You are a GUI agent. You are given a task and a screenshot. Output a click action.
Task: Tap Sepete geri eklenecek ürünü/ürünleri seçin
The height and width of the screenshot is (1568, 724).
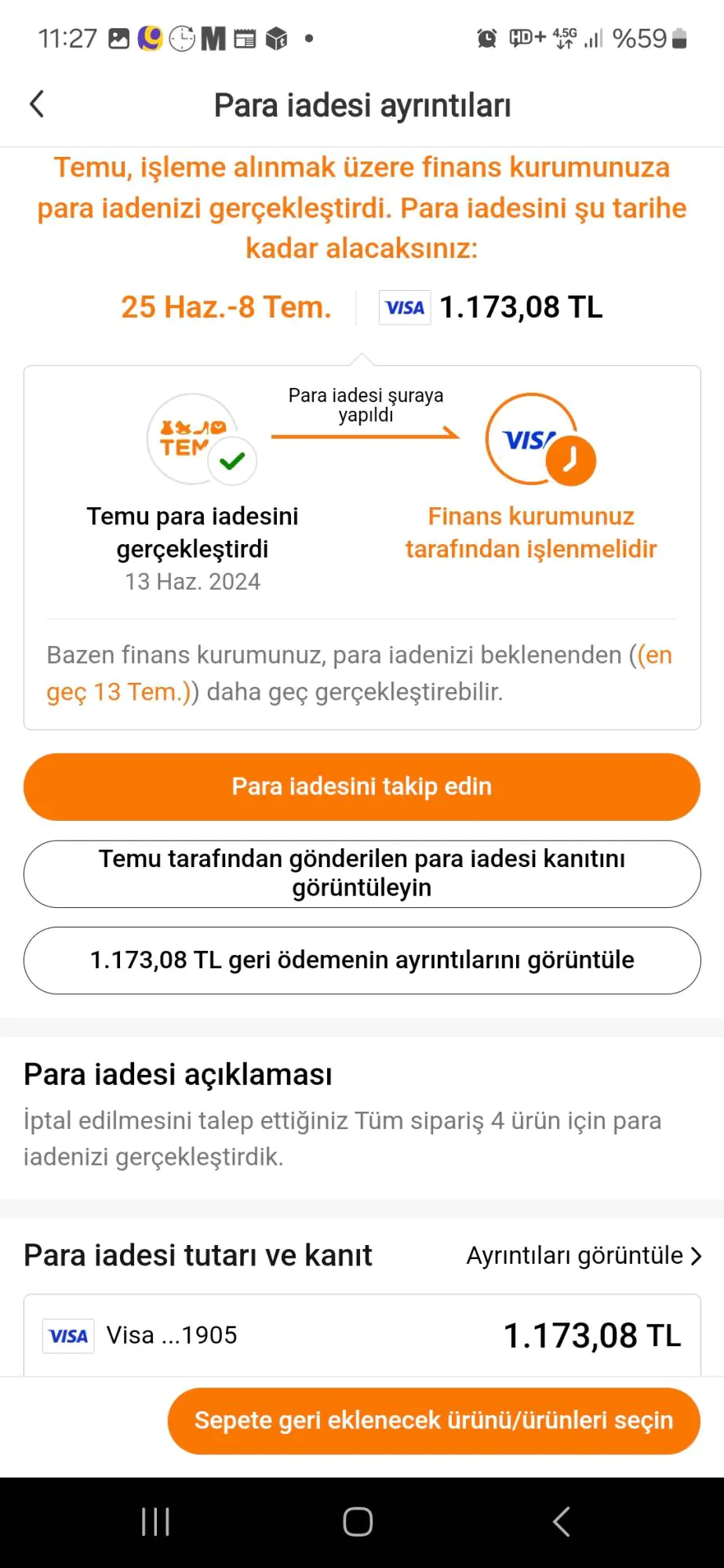pyautogui.click(x=434, y=1421)
